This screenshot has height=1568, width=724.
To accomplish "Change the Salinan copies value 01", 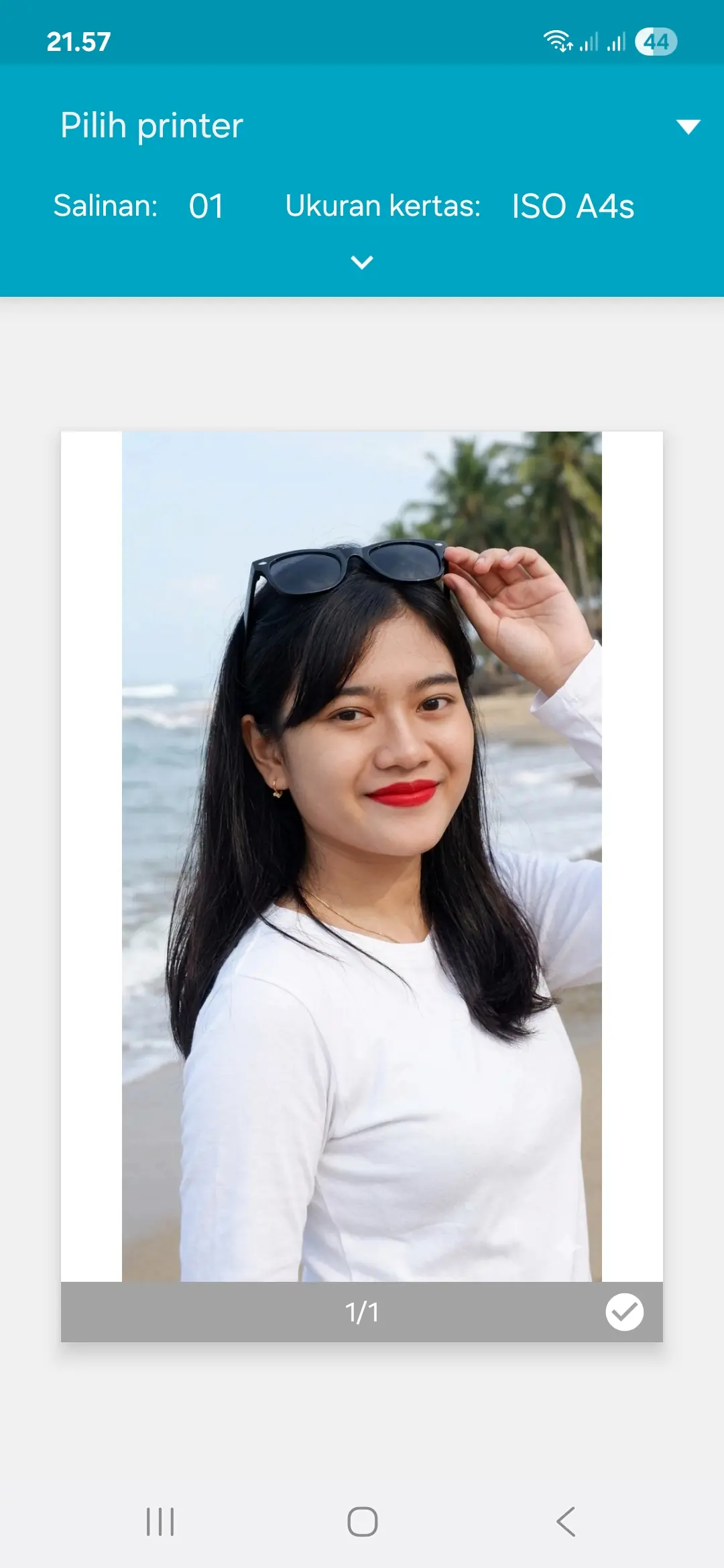I will [x=206, y=206].
